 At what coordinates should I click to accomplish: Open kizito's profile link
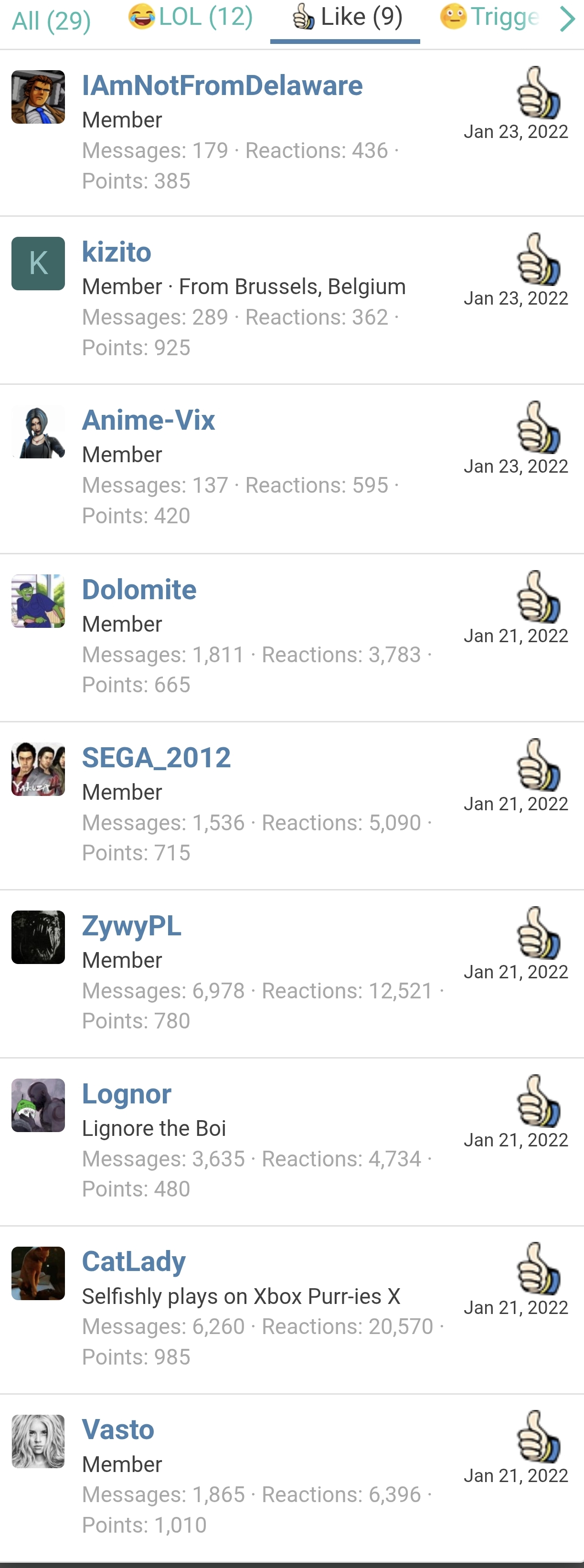pos(117,252)
